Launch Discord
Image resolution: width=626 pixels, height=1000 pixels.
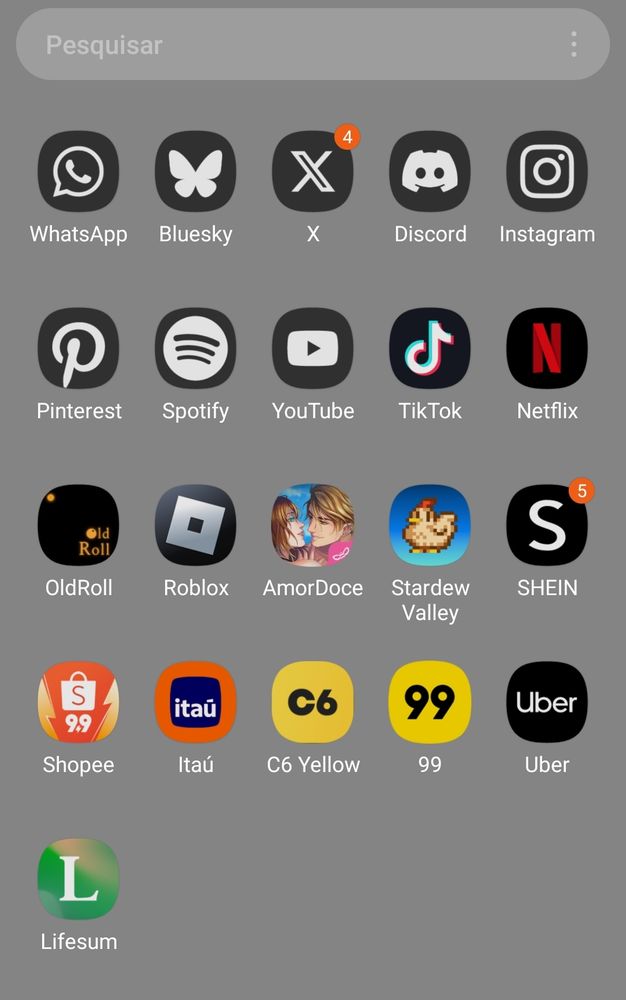(x=430, y=172)
